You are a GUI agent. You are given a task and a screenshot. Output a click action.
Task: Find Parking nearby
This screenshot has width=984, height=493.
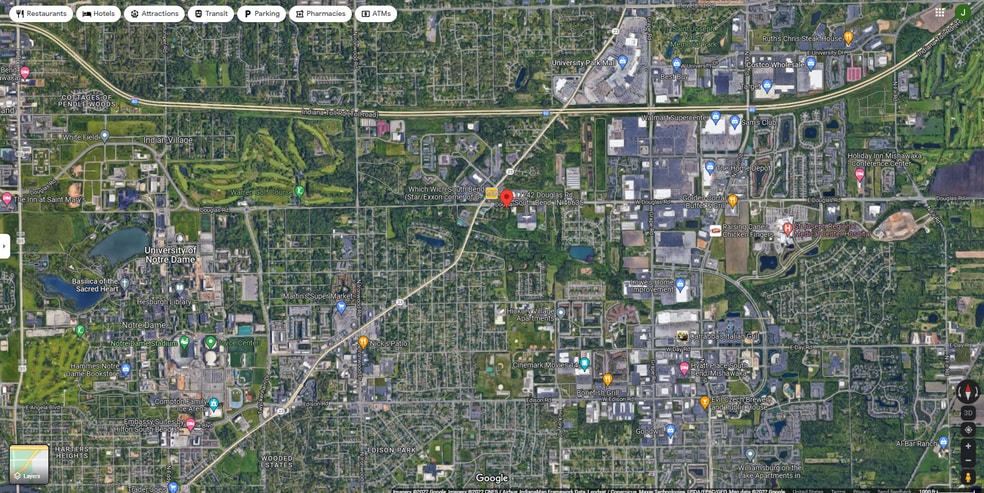coord(261,14)
